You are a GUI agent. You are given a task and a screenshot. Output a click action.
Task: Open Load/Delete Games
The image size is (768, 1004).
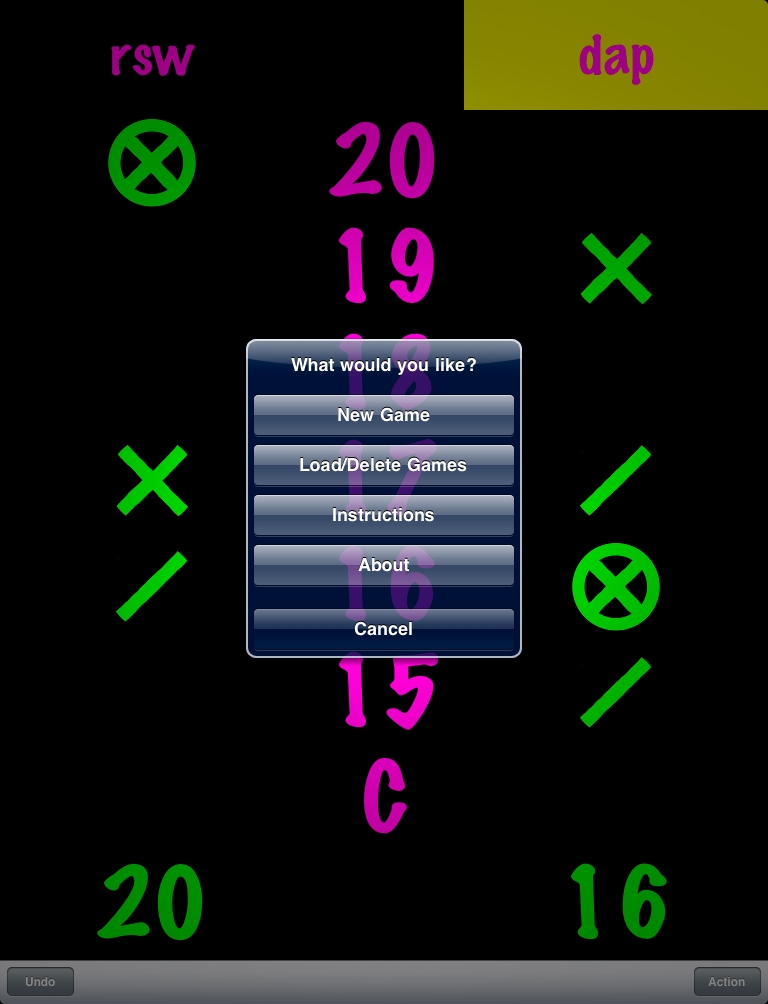383,465
